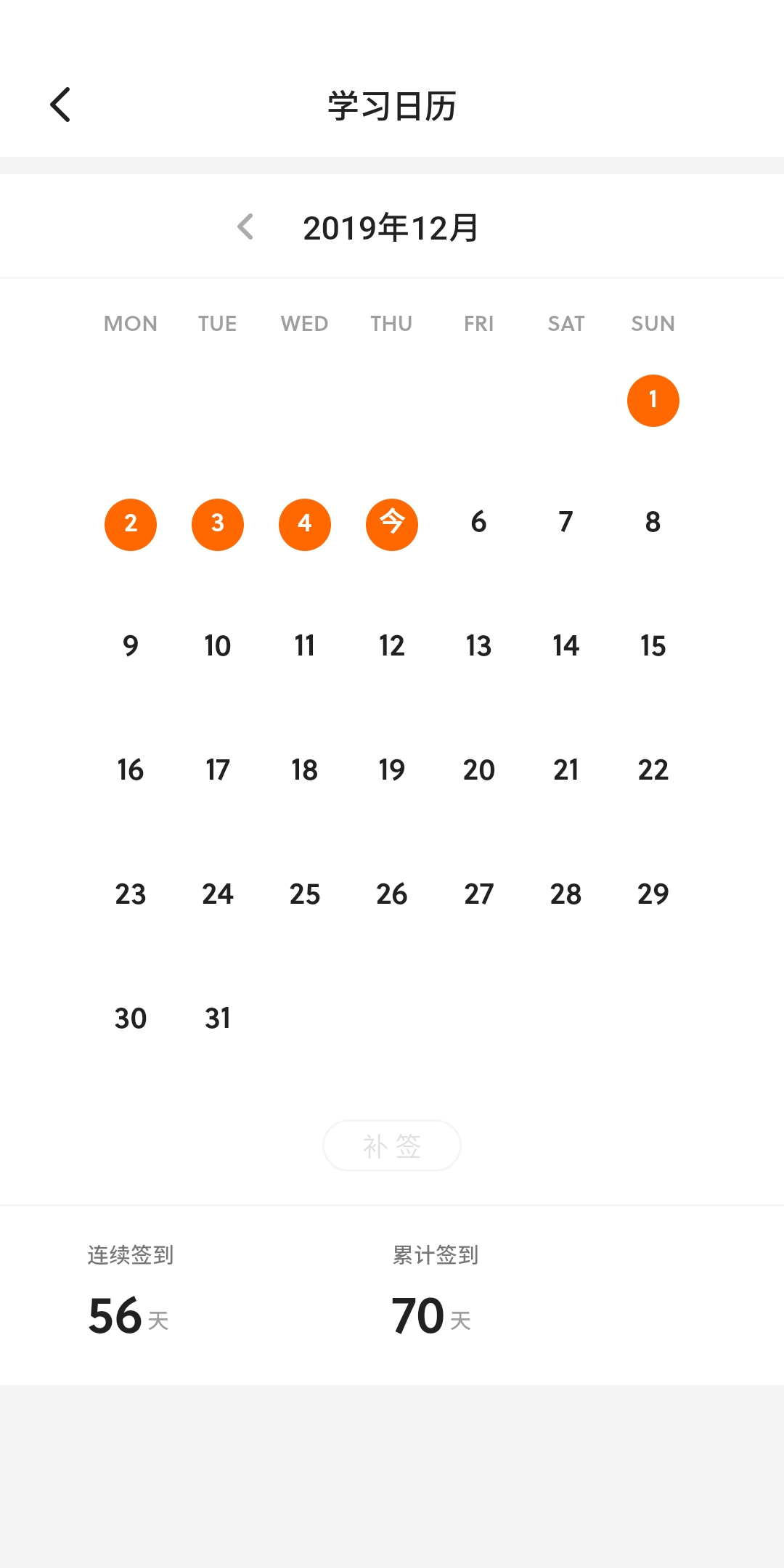Image resolution: width=784 pixels, height=1568 pixels.
Task: Select December 4 on the calendar
Action: coord(305,524)
